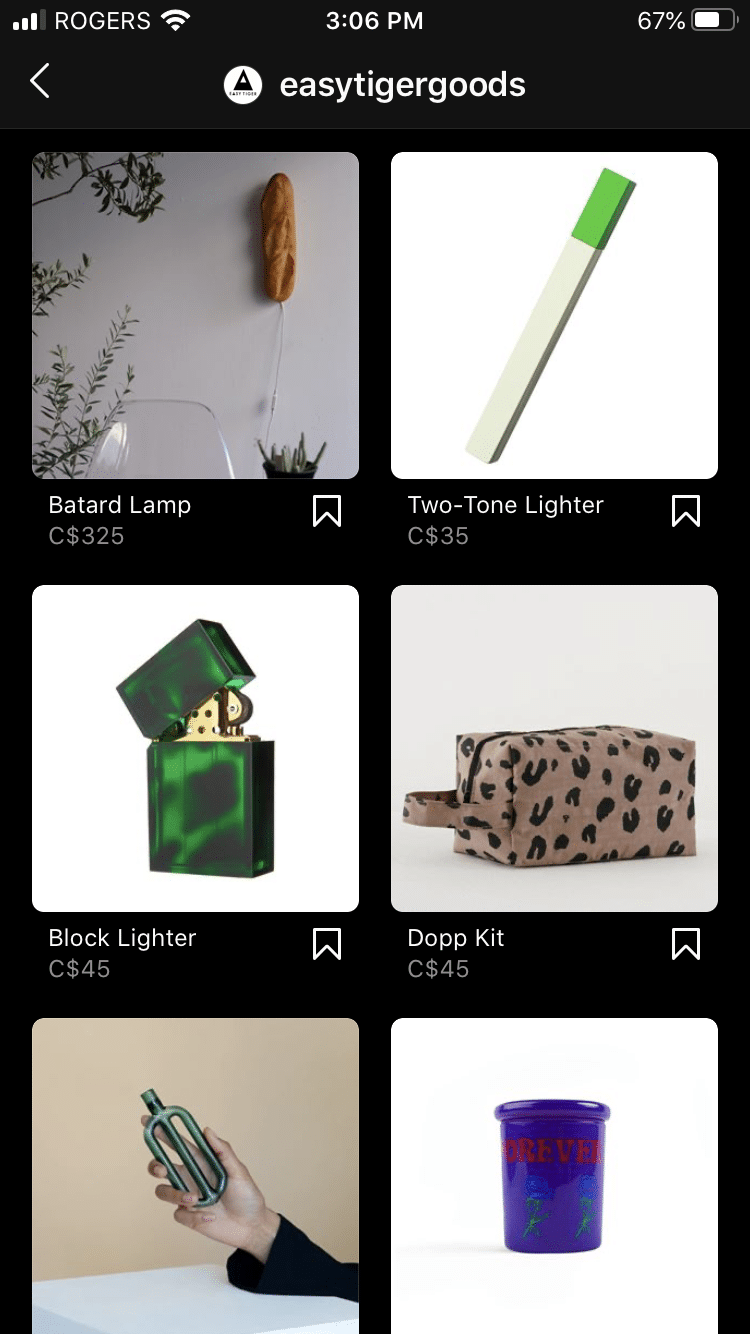Go back using the header arrow
This screenshot has width=750, height=1334.
click(x=40, y=81)
